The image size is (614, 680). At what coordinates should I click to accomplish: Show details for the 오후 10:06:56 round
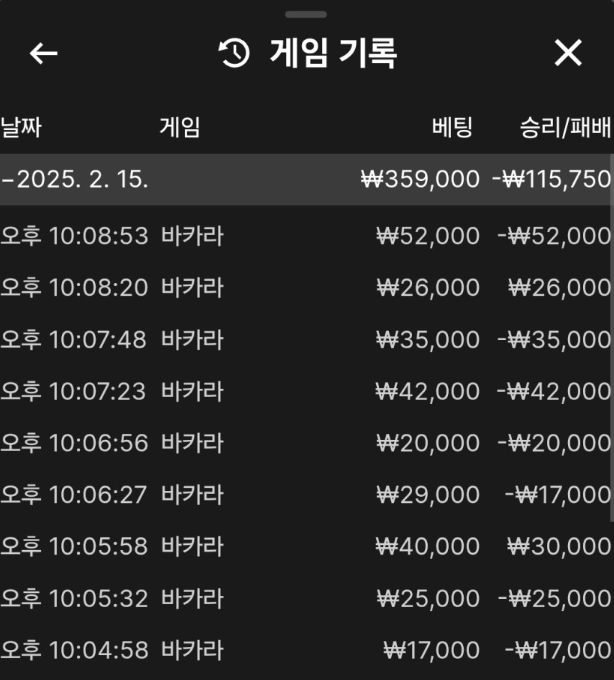click(305, 443)
